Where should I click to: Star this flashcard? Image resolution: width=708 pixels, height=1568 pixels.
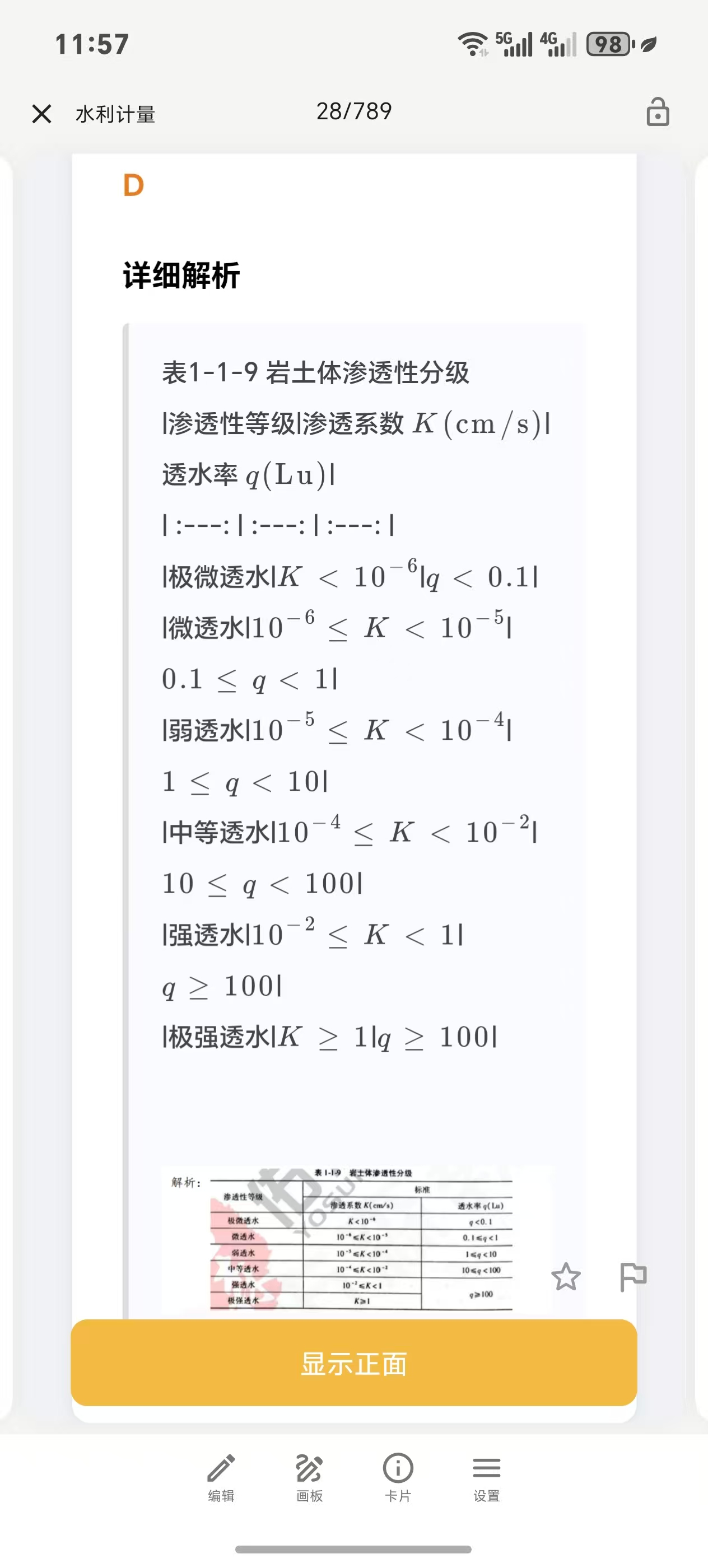pos(566,1276)
